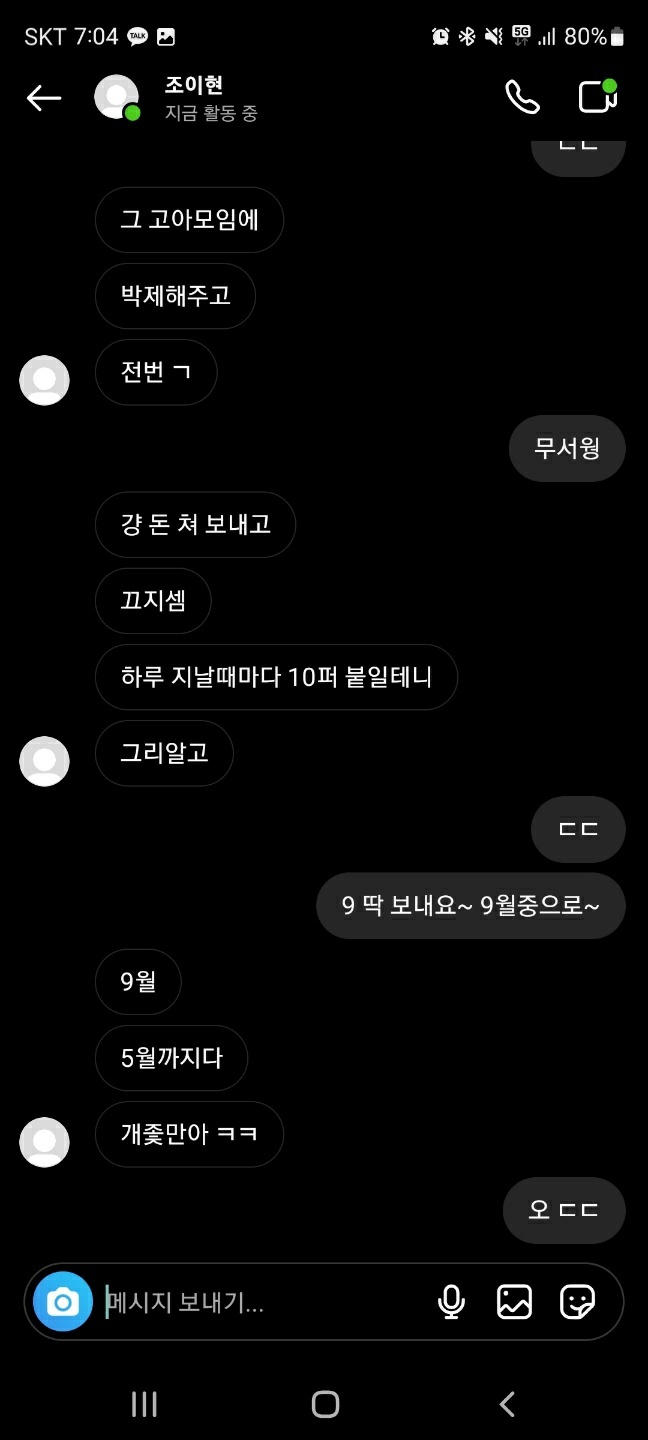Record a voice message with the microphone

point(451,1302)
